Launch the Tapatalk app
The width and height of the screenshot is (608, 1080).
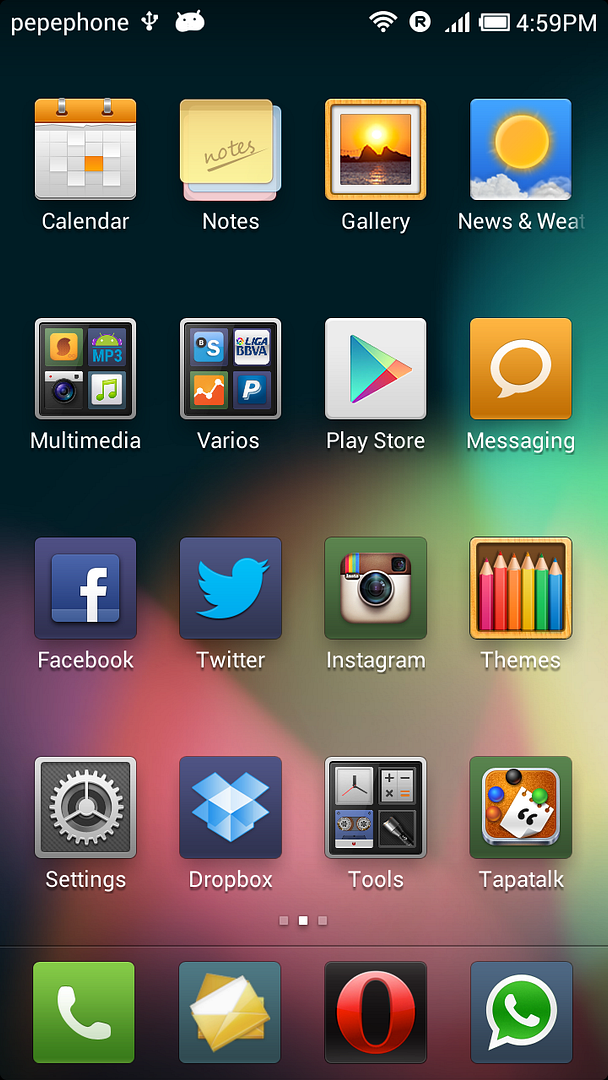(520, 807)
